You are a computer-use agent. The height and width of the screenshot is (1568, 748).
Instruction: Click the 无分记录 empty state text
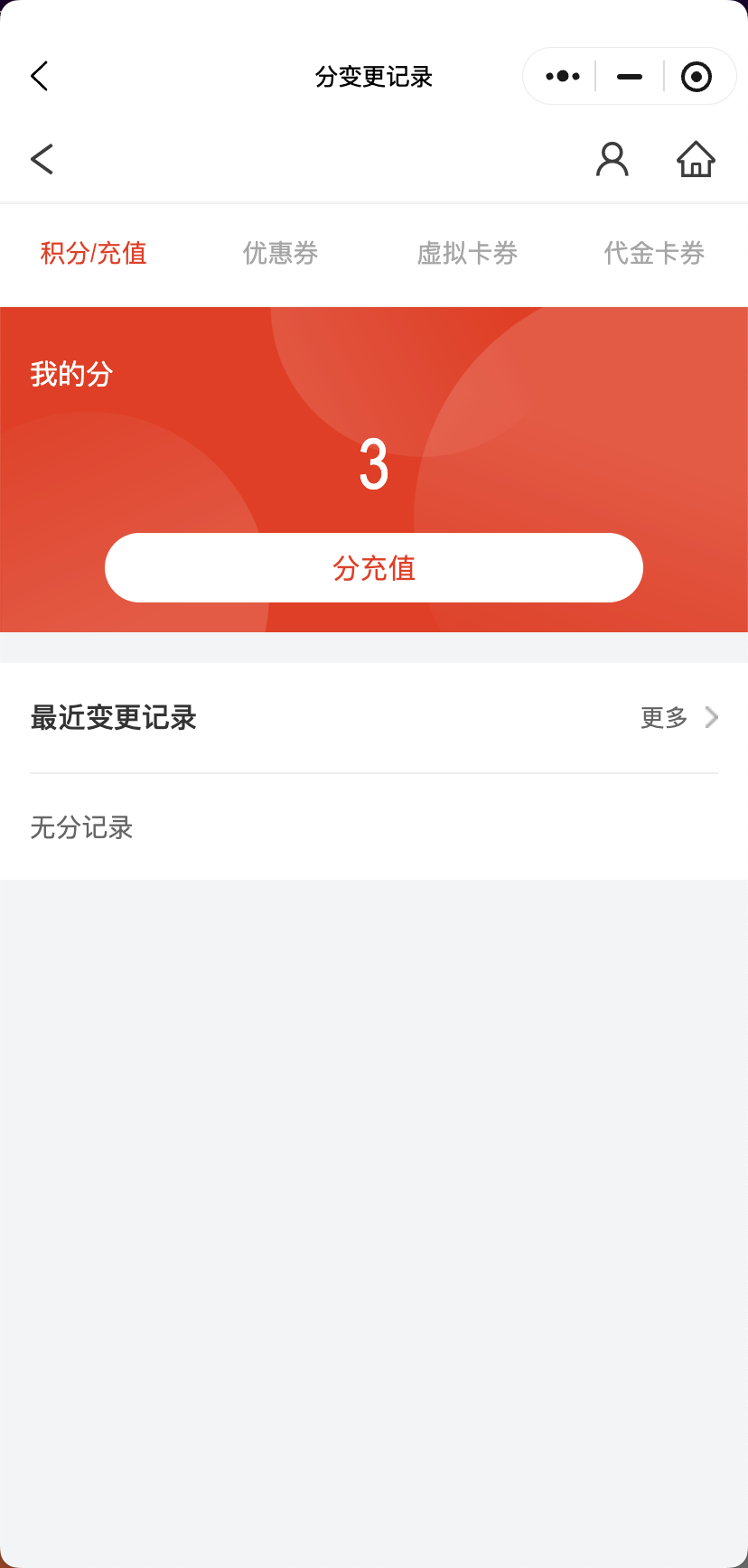80,828
